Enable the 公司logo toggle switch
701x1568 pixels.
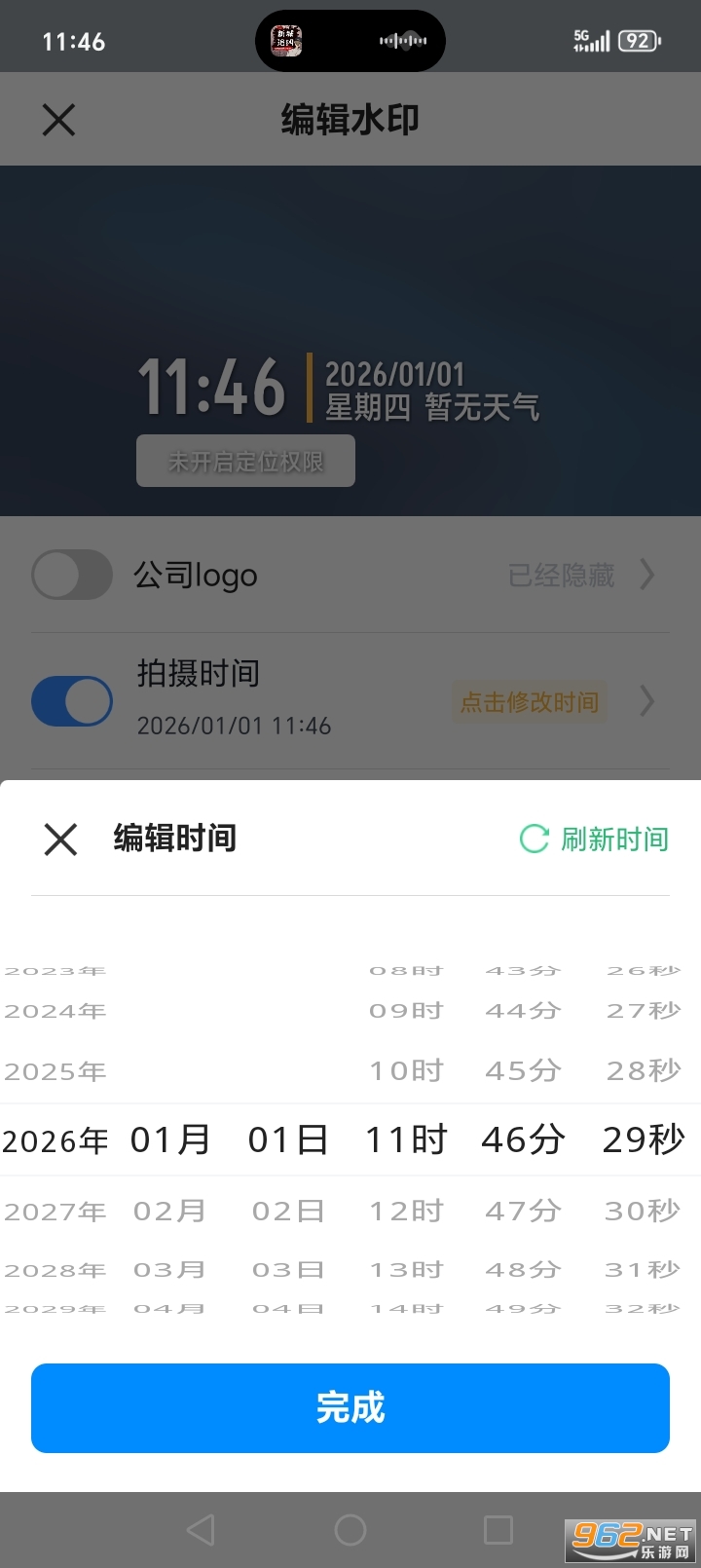72,575
